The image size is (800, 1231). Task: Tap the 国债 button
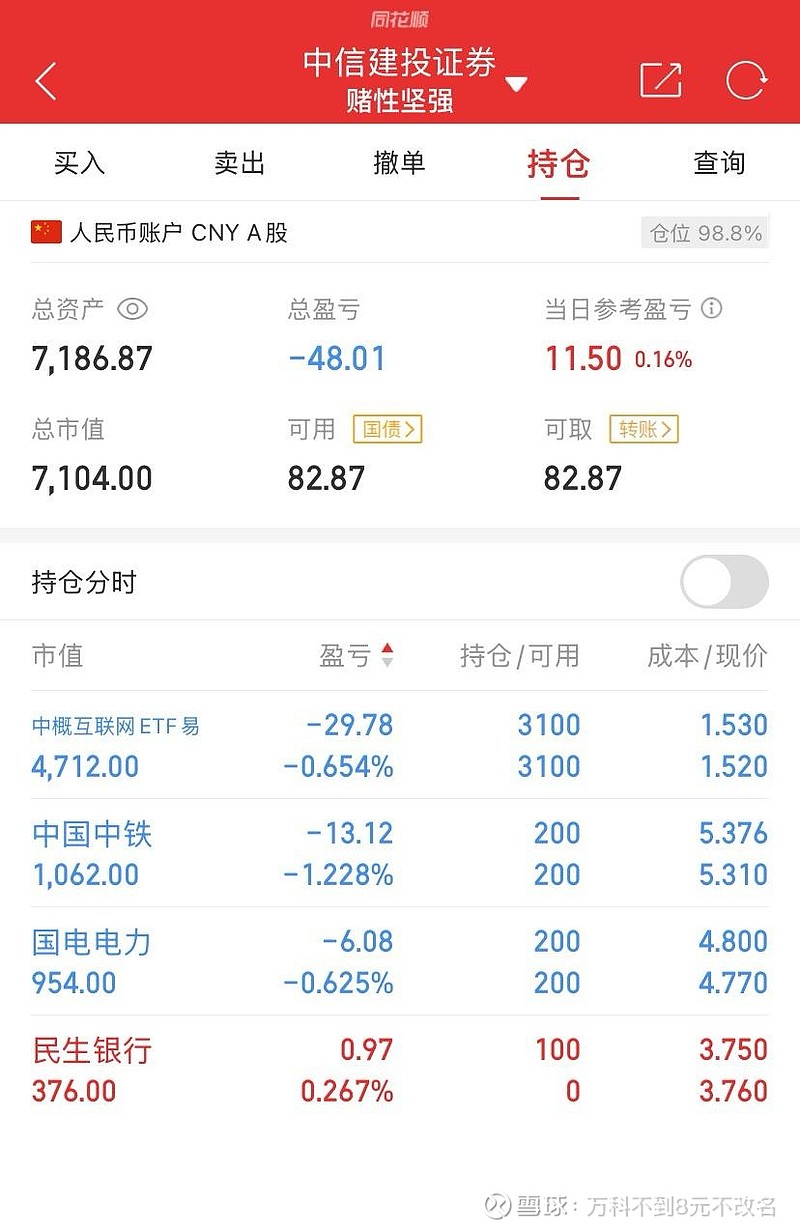click(387, 430)
